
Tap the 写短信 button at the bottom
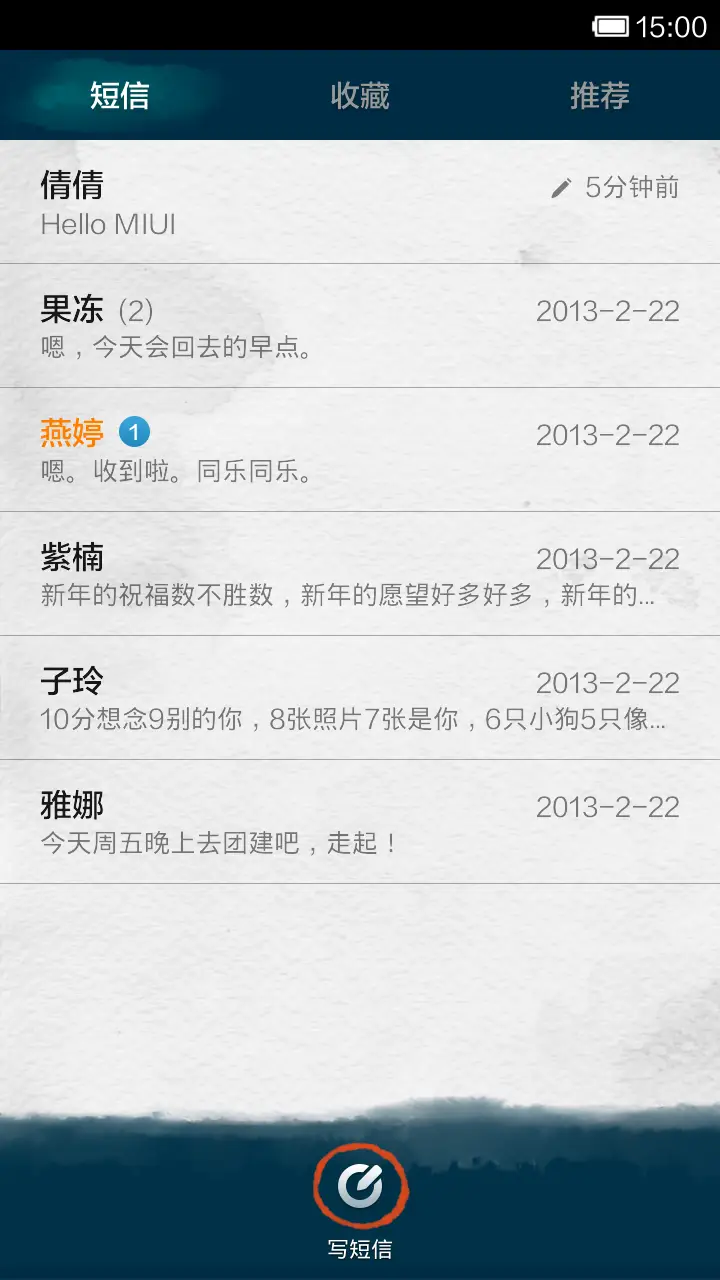point(360,1247)
